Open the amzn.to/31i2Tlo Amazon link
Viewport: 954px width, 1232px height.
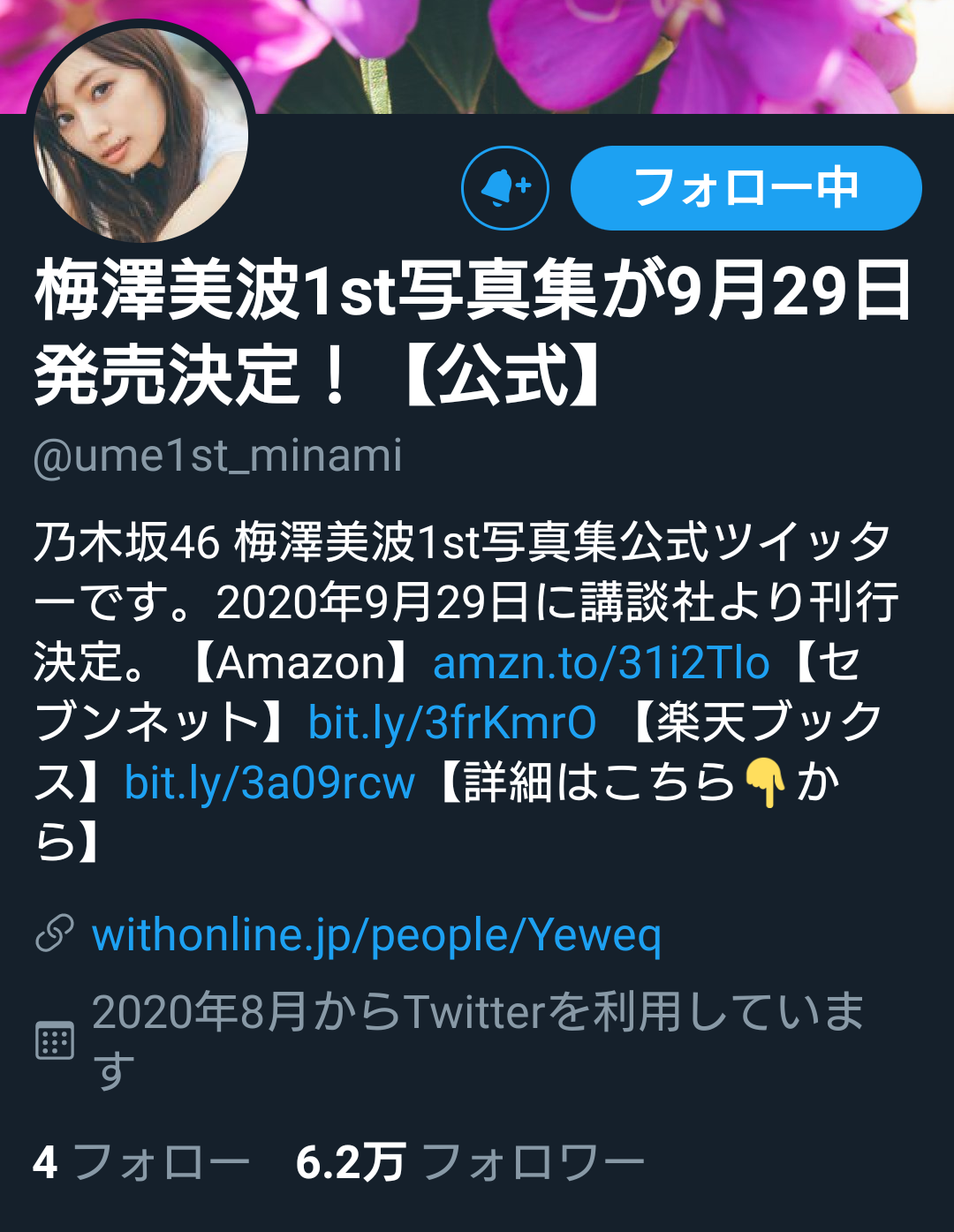[601, 662]
